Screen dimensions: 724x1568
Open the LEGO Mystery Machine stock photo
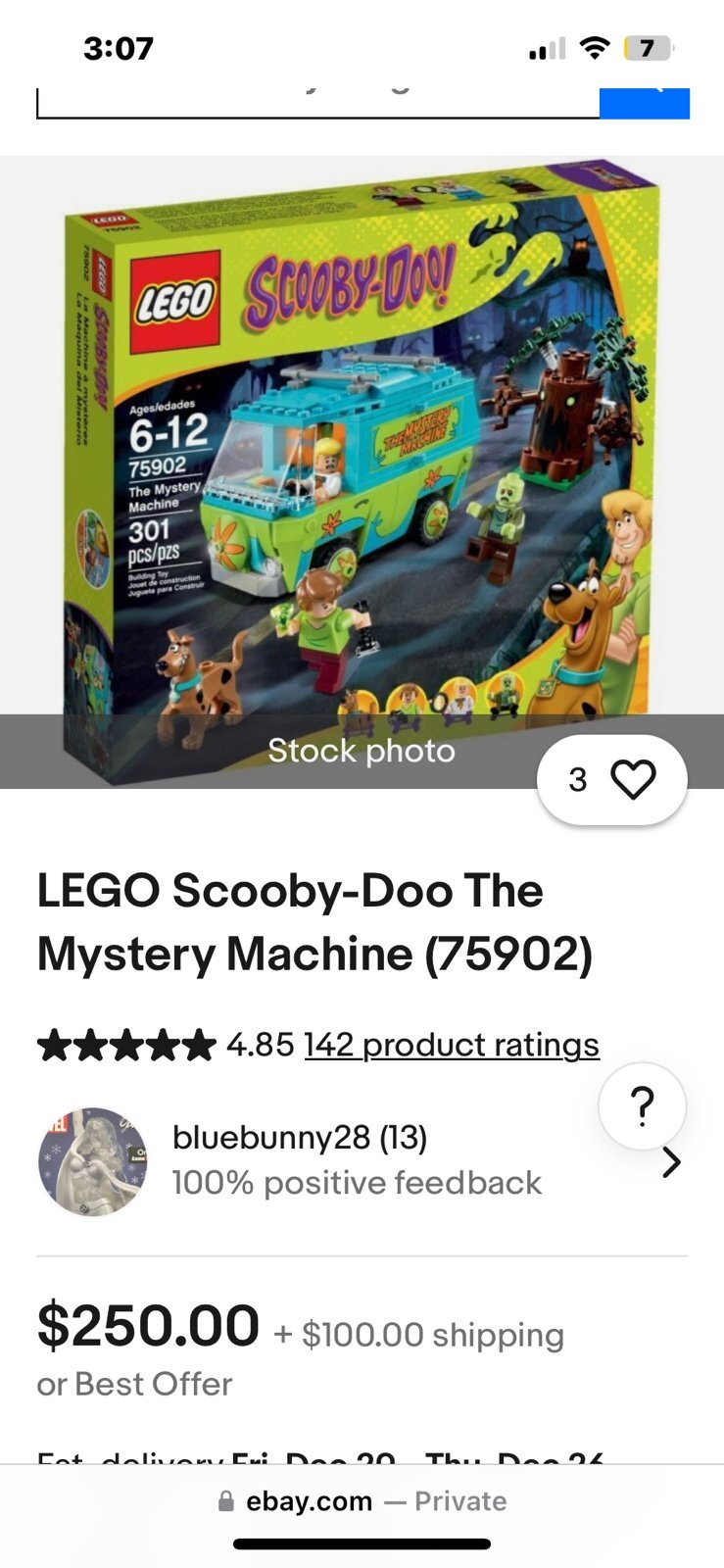pyautogui.click(x=362, y=472)
